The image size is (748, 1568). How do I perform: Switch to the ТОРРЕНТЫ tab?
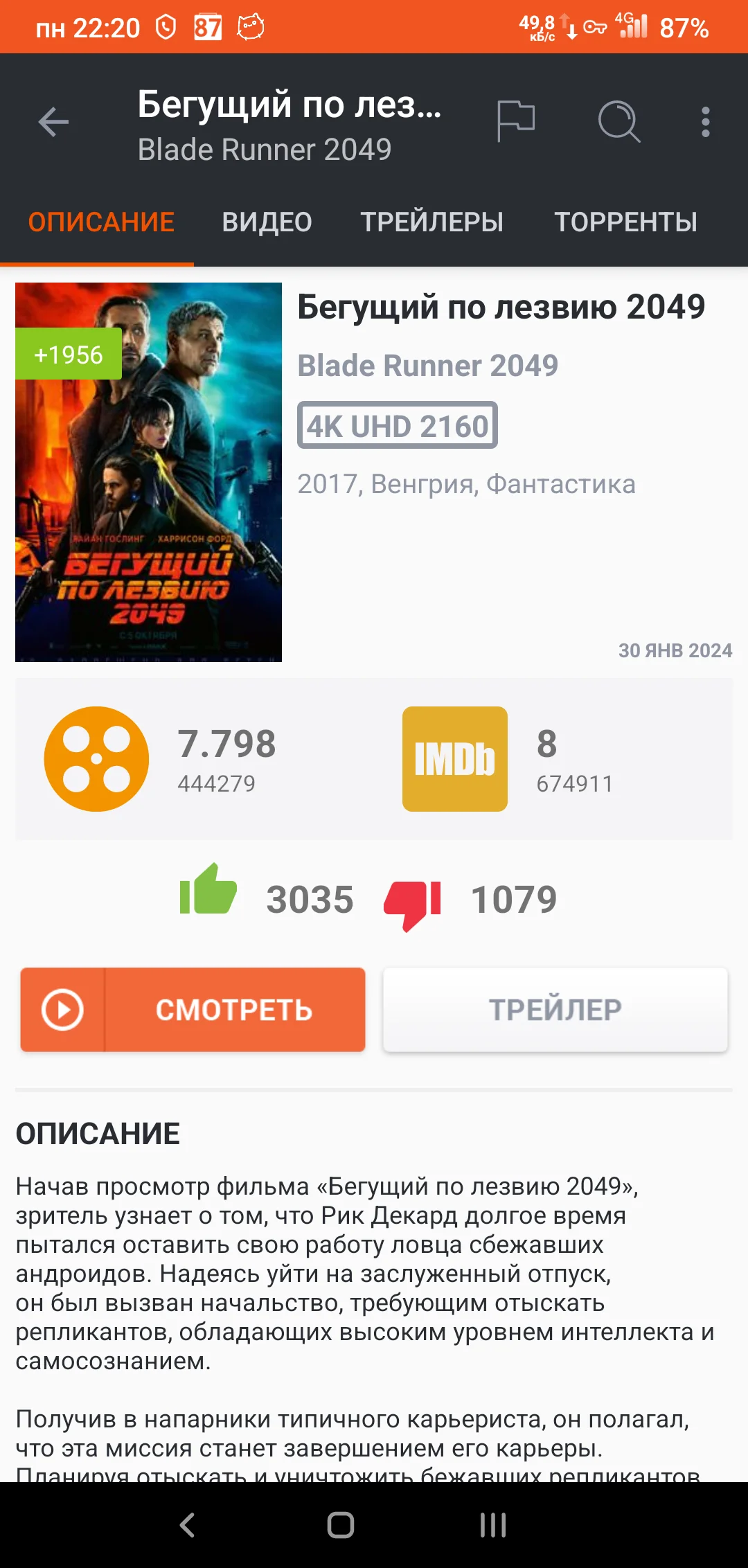625,222
